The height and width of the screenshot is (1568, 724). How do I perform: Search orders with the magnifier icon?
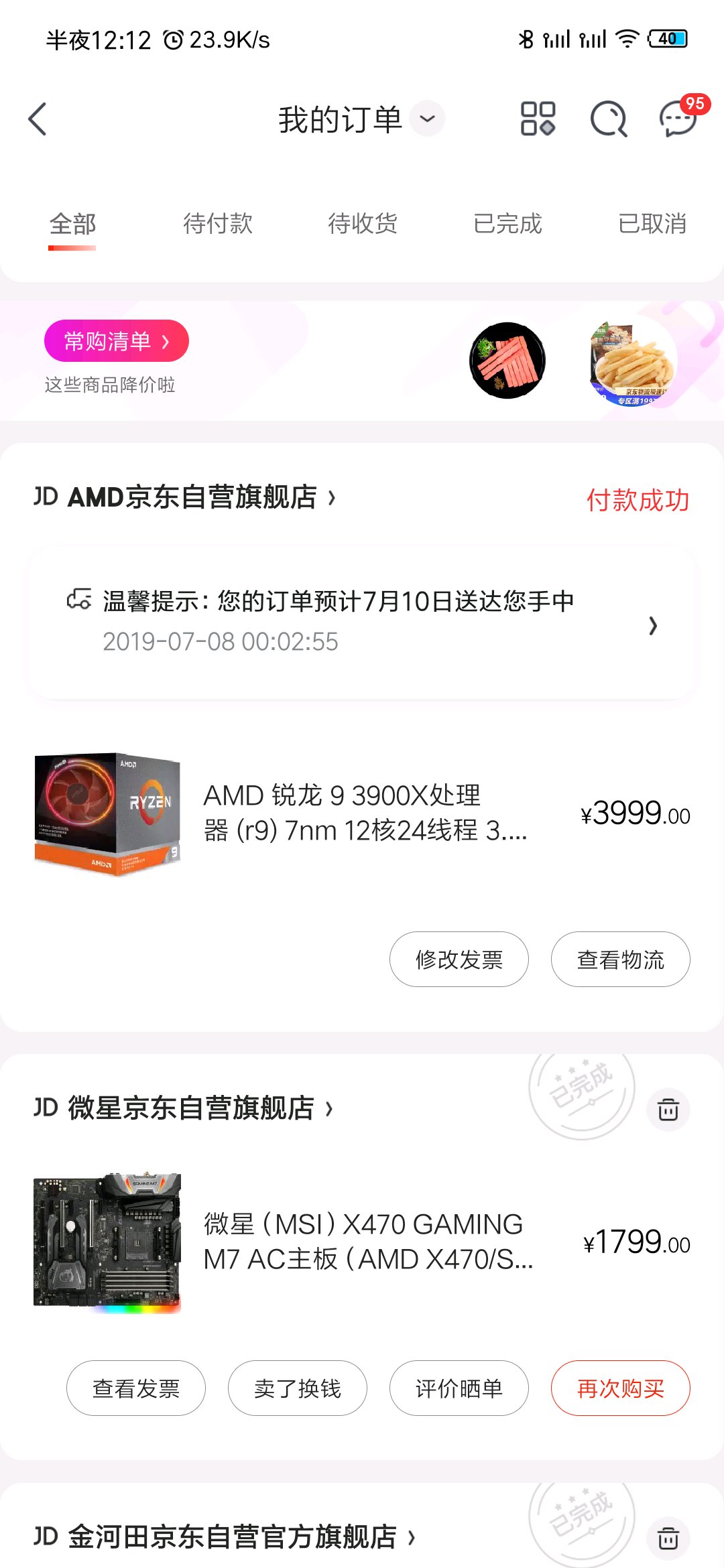click(609, 119)
